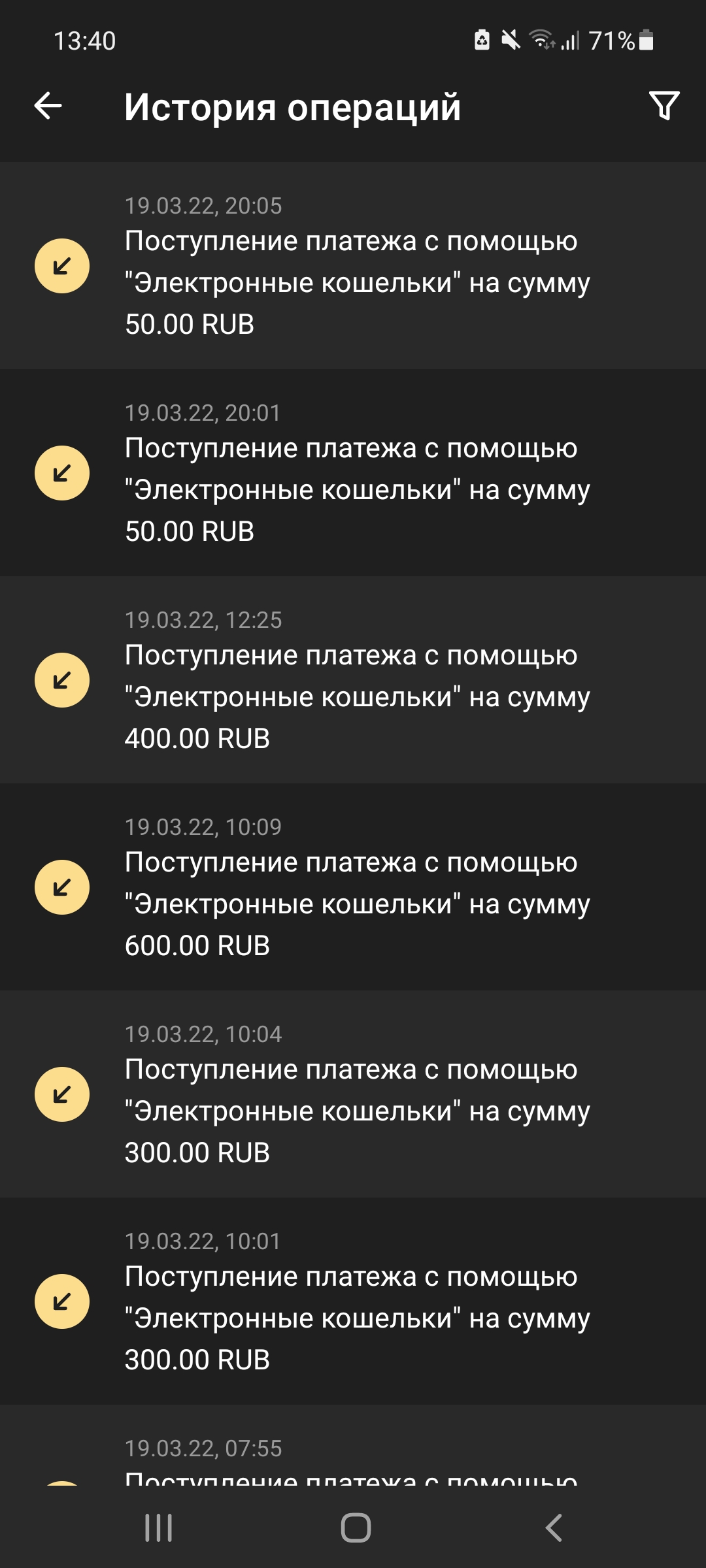This screenshot has height=1568, width=706.
Task: Tap the system home button
Action: (x=356, y=1528)
